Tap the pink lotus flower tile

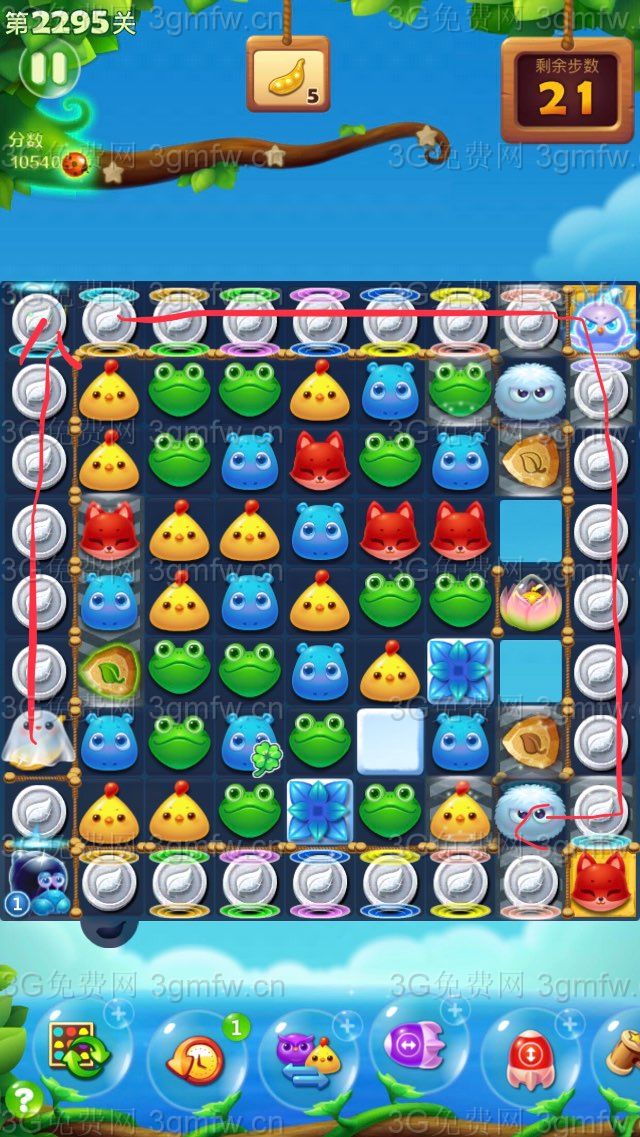530,602
